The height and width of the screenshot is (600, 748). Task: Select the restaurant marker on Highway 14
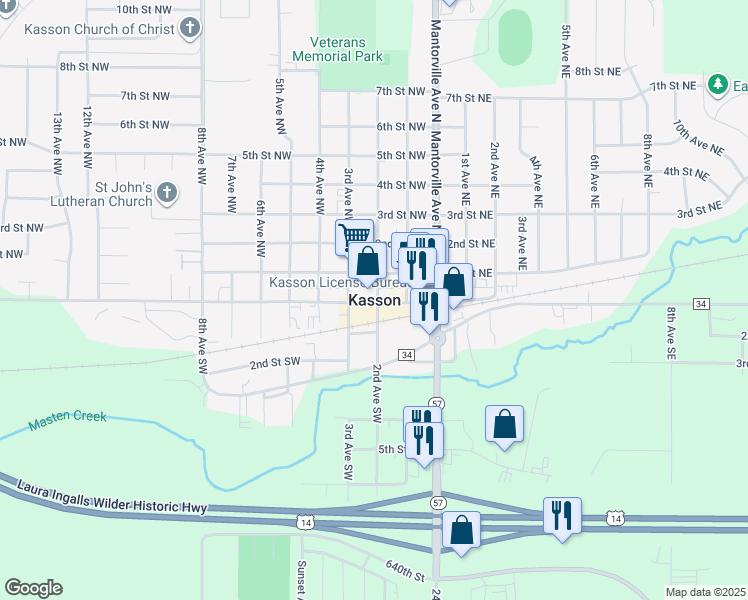(x=561, y=516)
